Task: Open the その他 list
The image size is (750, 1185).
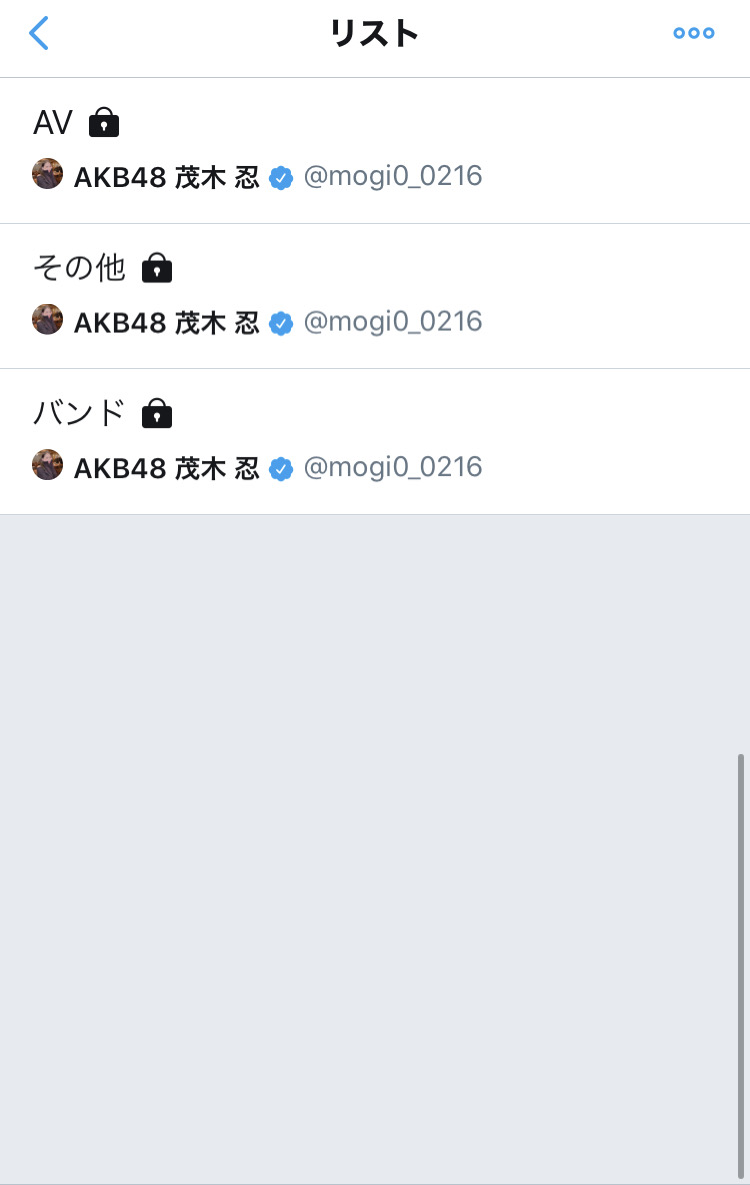Action: tap(374, 296)
